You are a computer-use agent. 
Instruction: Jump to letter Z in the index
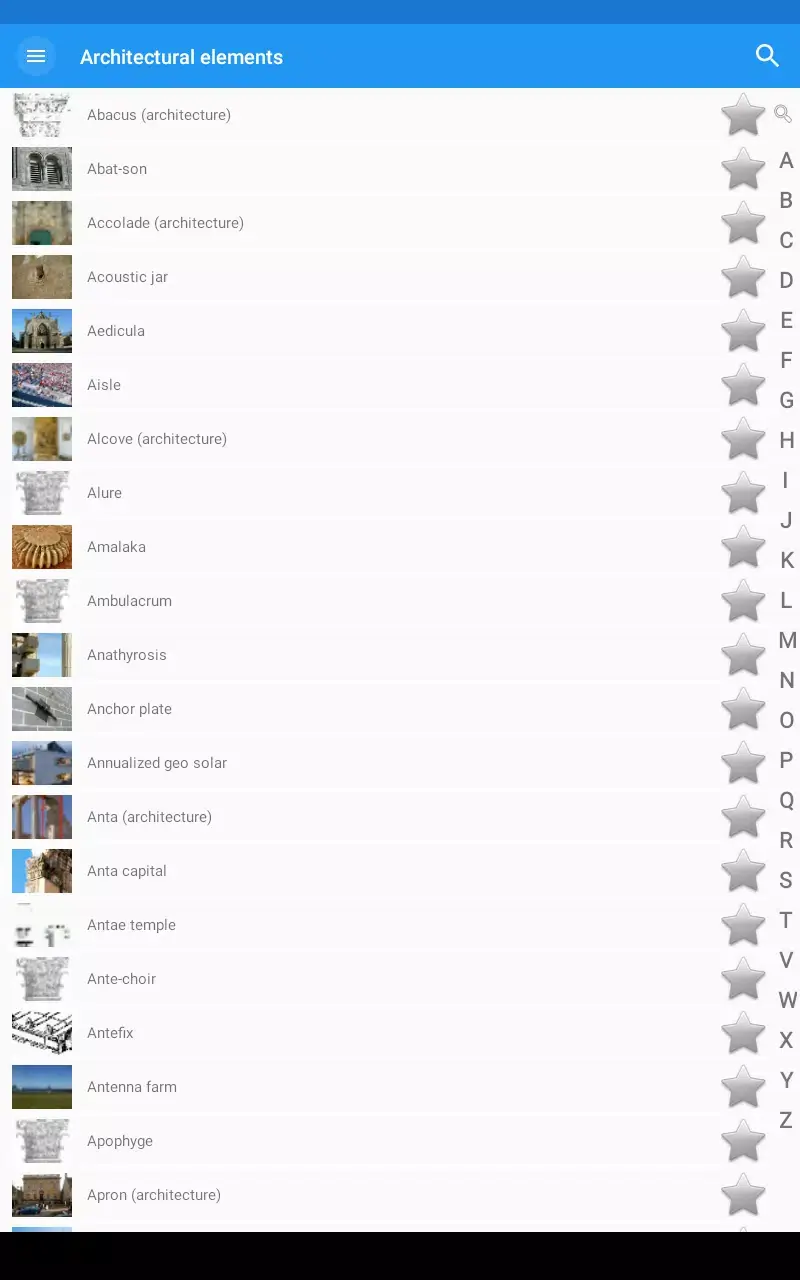pos(786,1120)
